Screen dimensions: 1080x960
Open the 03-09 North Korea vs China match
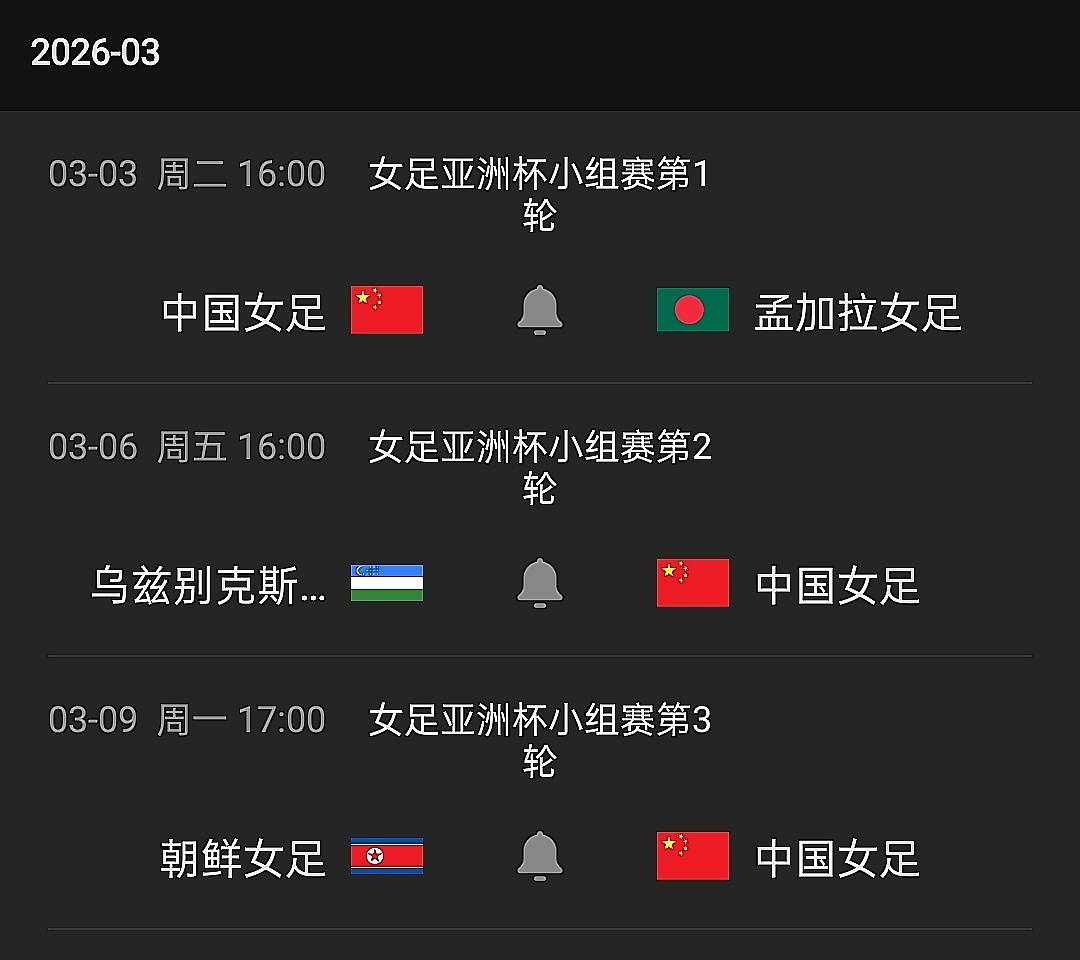pyautogui.click(x=538, y=740)
